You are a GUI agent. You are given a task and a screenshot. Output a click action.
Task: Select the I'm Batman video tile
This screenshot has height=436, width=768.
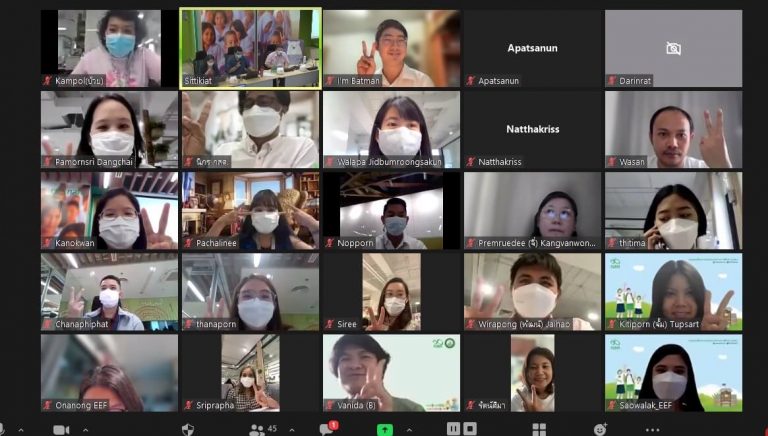(x=391, y=47)
